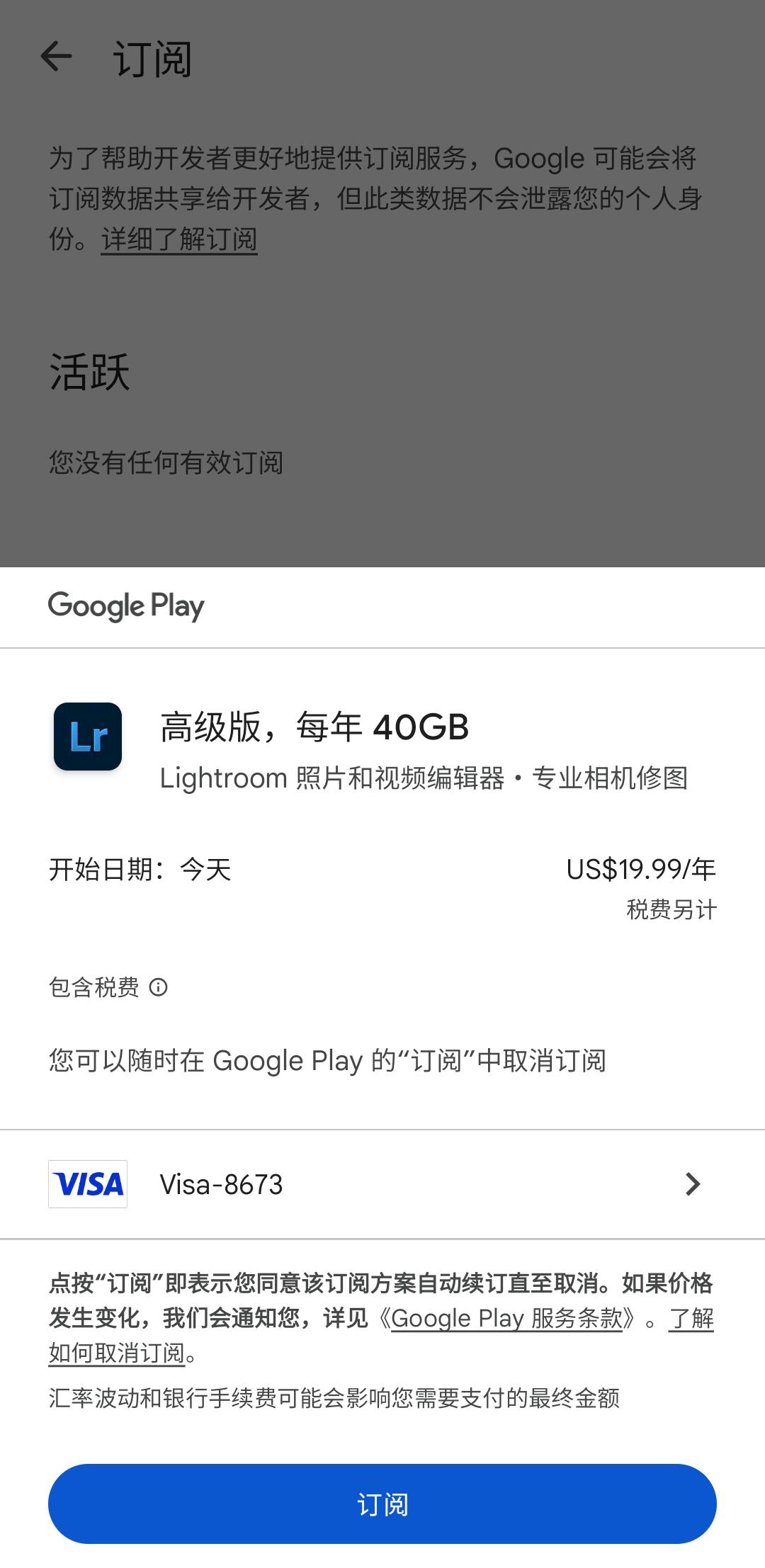The width and height of the screenshot is (765, 1568).
Task: Tap the info icon next to 包含税费
Action: [159, 987]
